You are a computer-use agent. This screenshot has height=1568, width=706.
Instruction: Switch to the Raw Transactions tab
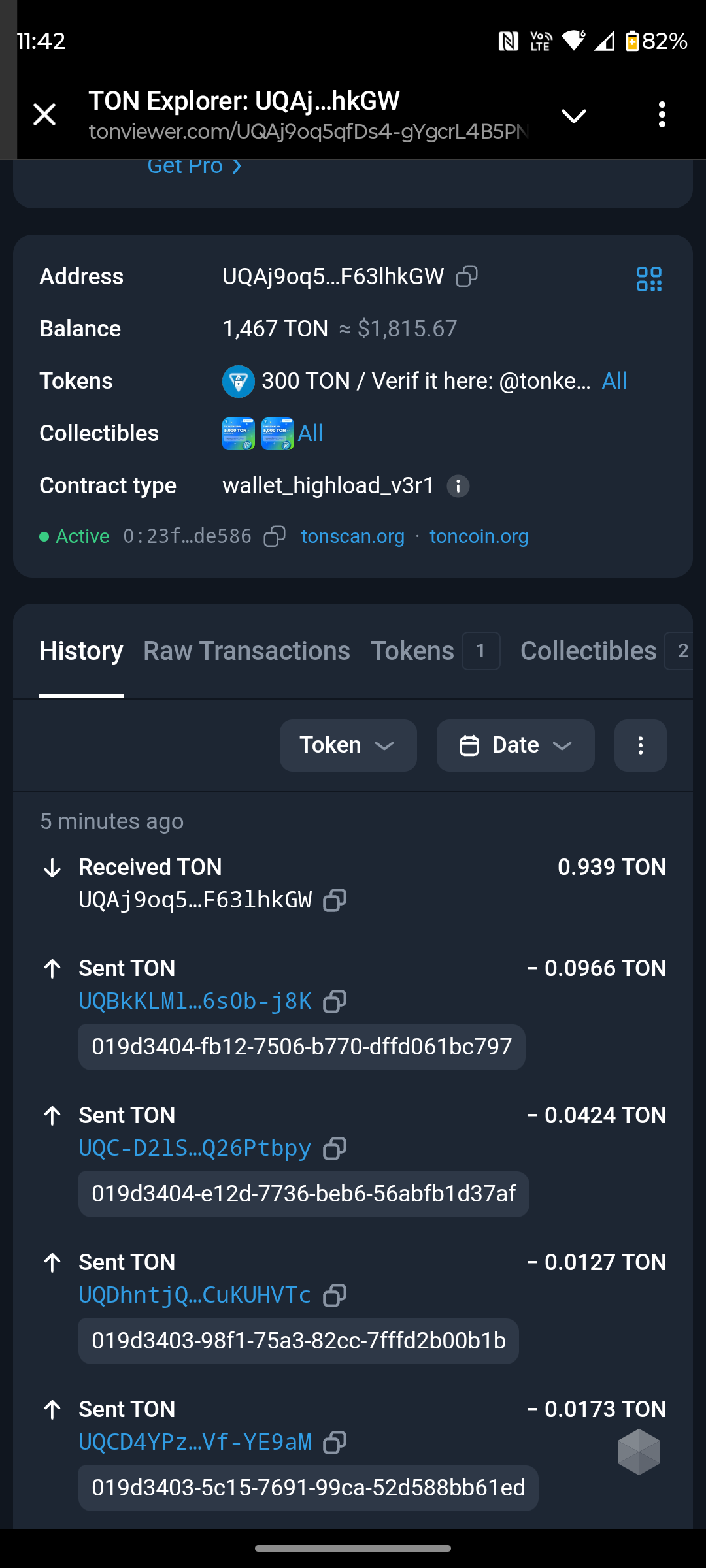(246, 651)
